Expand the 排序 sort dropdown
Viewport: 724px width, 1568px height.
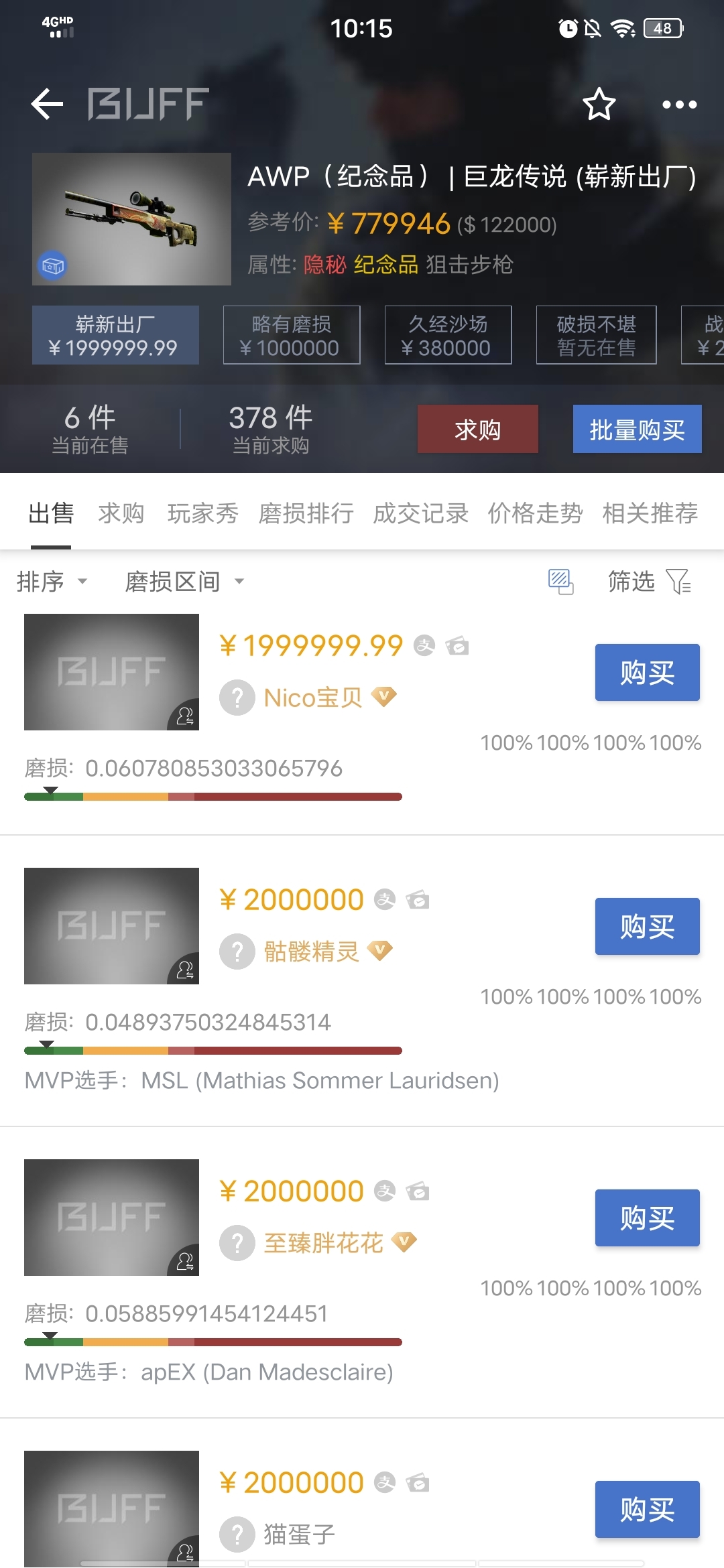[x=52, y=582]
